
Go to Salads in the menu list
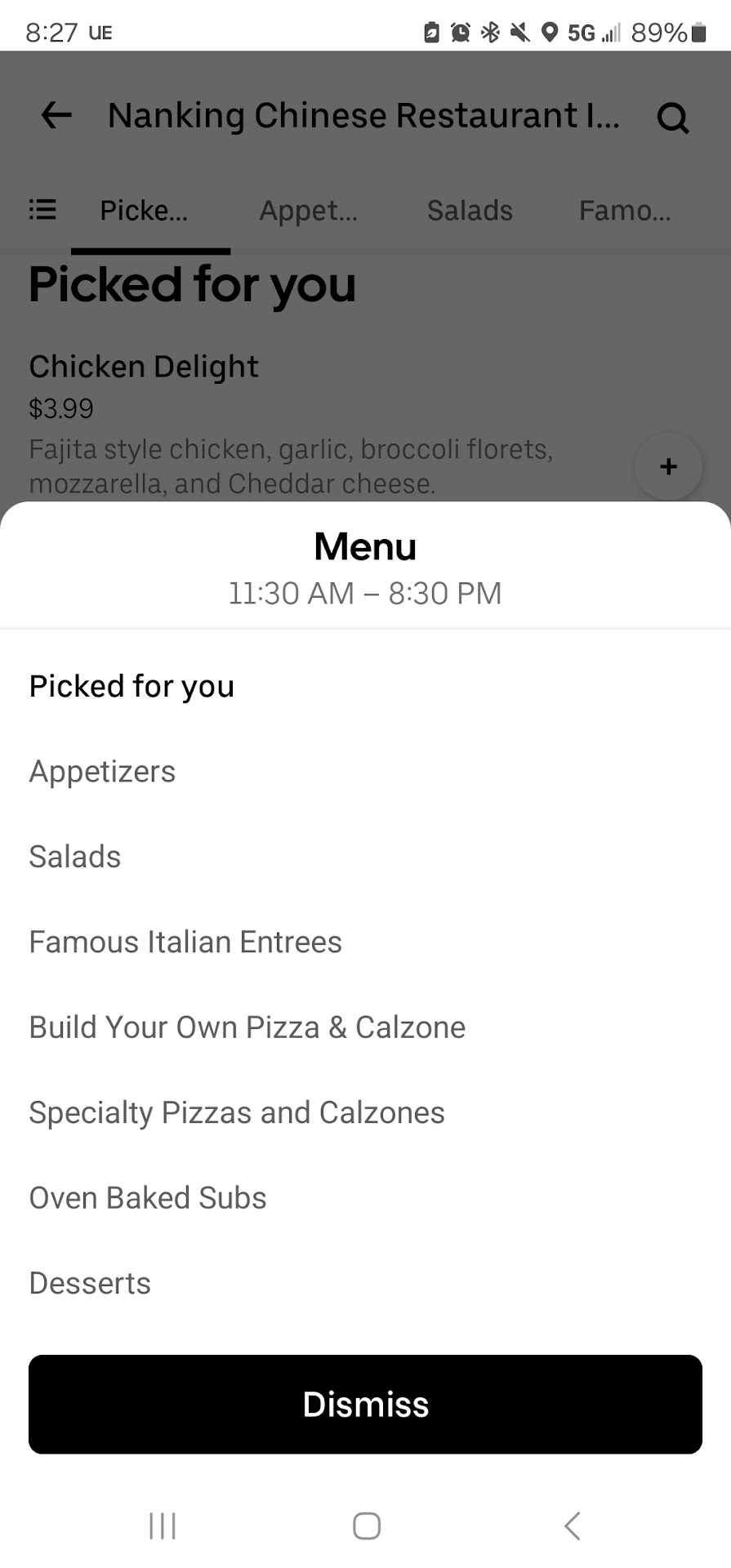(x=74, y=857)
